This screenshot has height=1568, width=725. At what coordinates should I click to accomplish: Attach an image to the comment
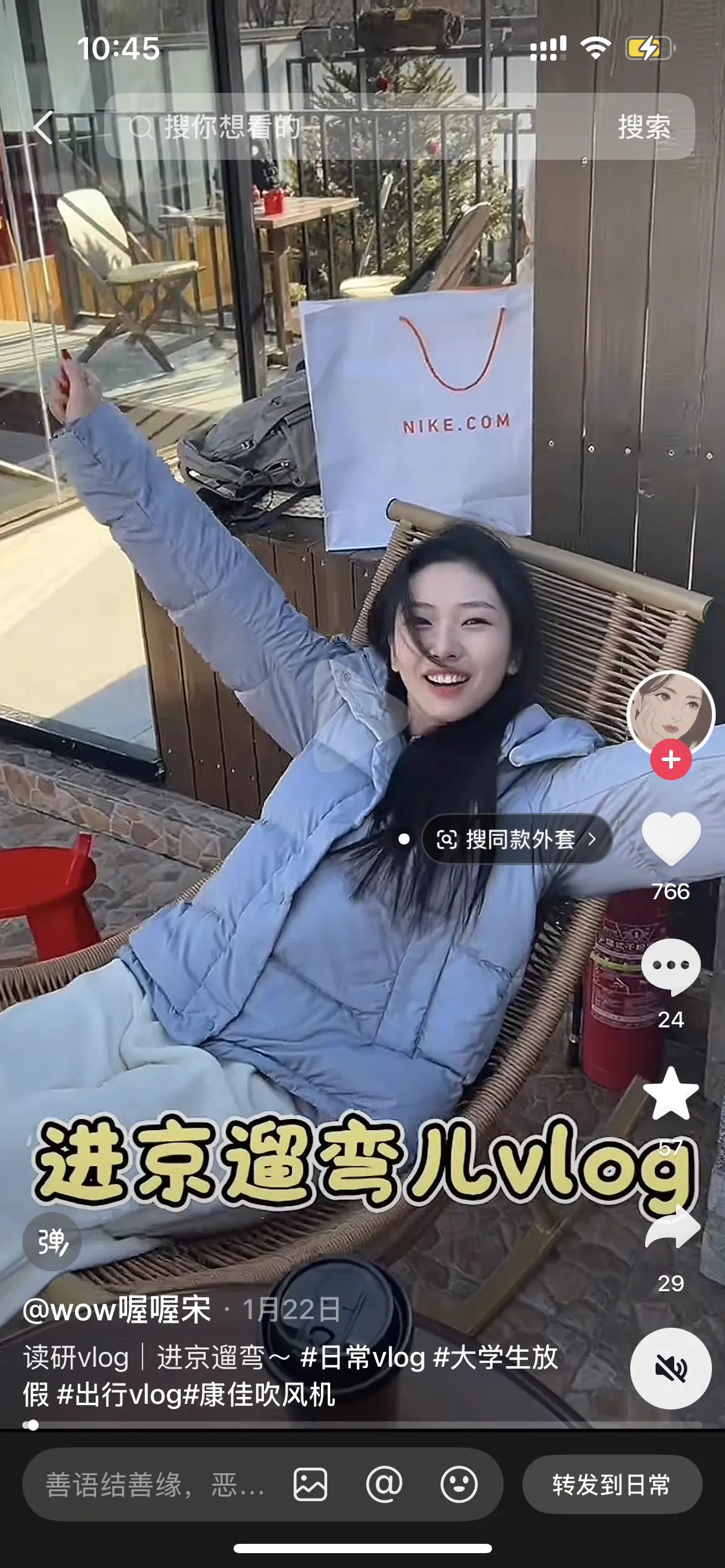[x=310, y=1484]
